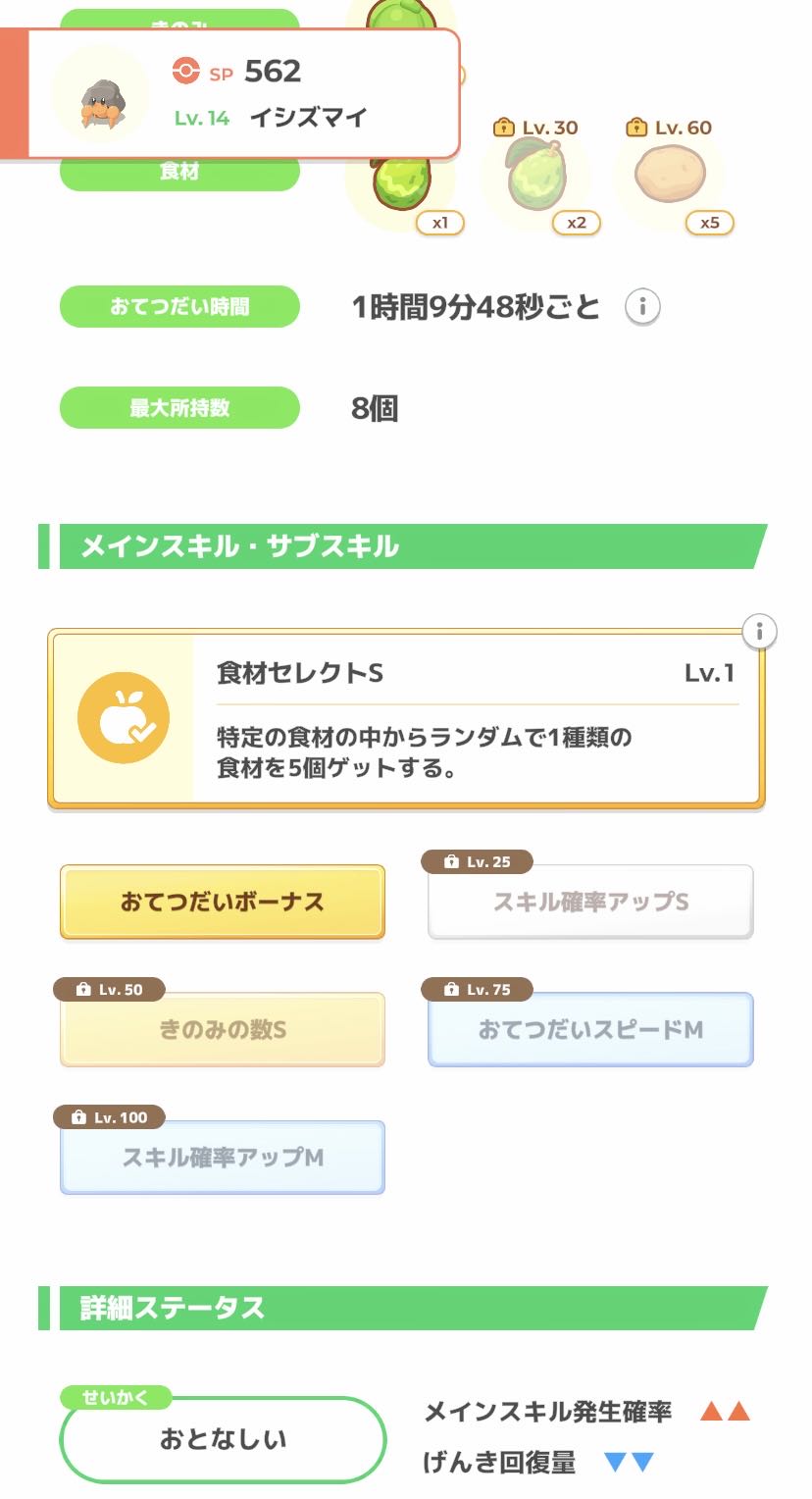View the Lv. 30 locked ingredient

[x=534, y=177]
